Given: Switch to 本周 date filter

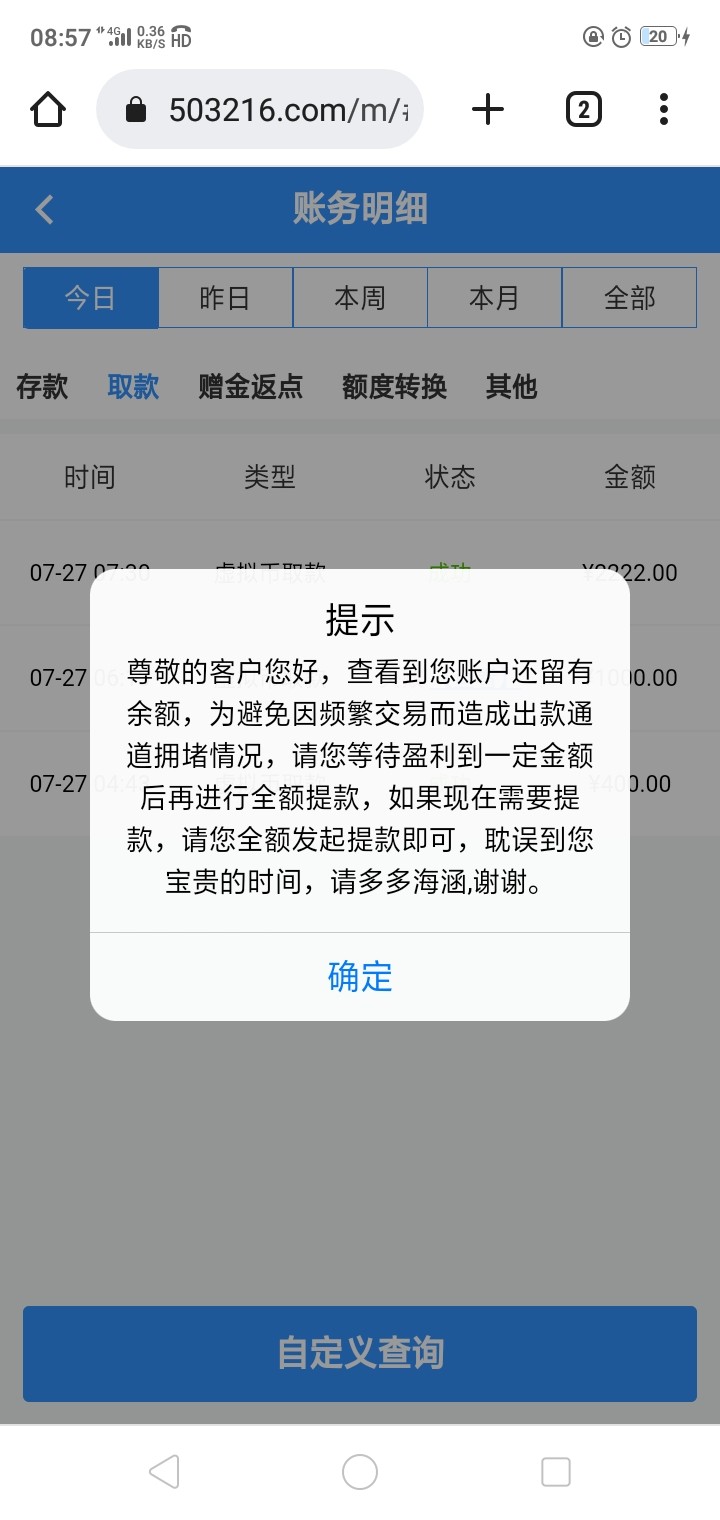Looking at the screenshot, I should pos(360,298).
